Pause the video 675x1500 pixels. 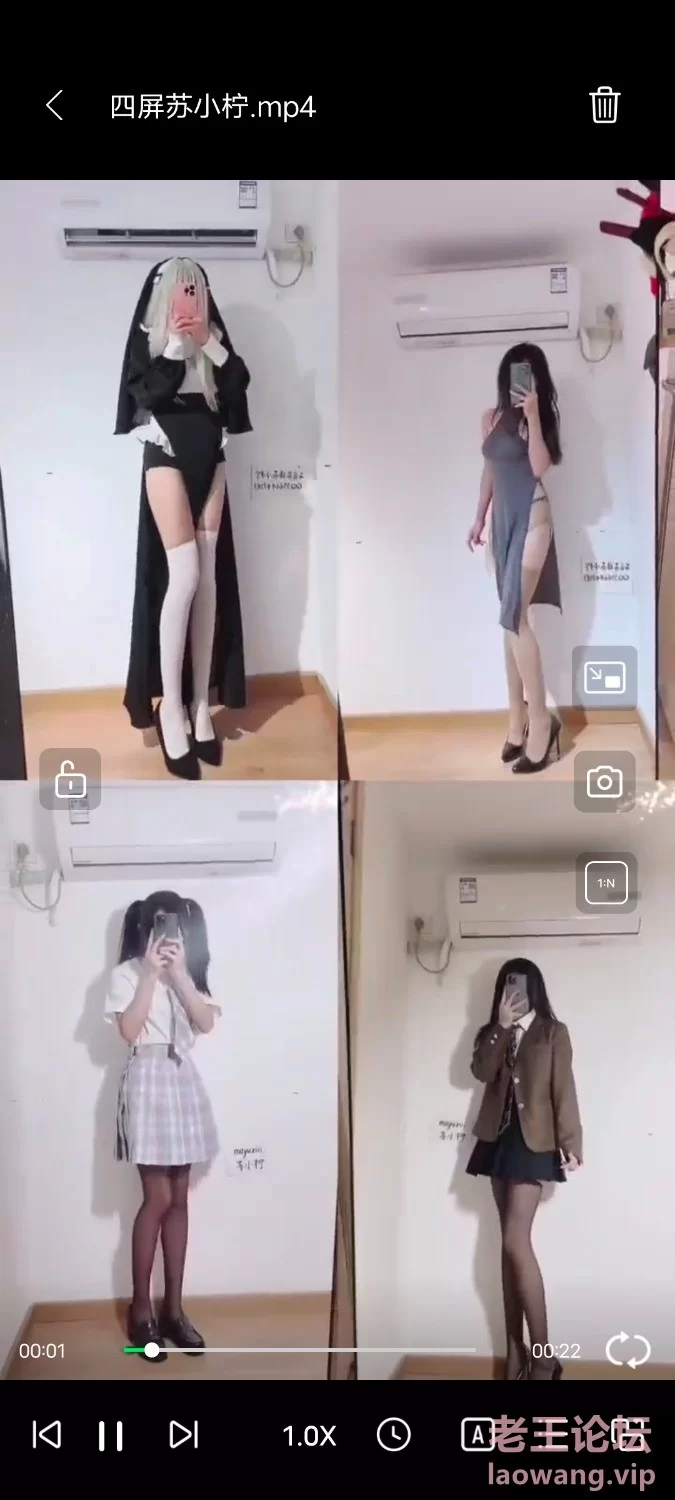pos(111,1435)
